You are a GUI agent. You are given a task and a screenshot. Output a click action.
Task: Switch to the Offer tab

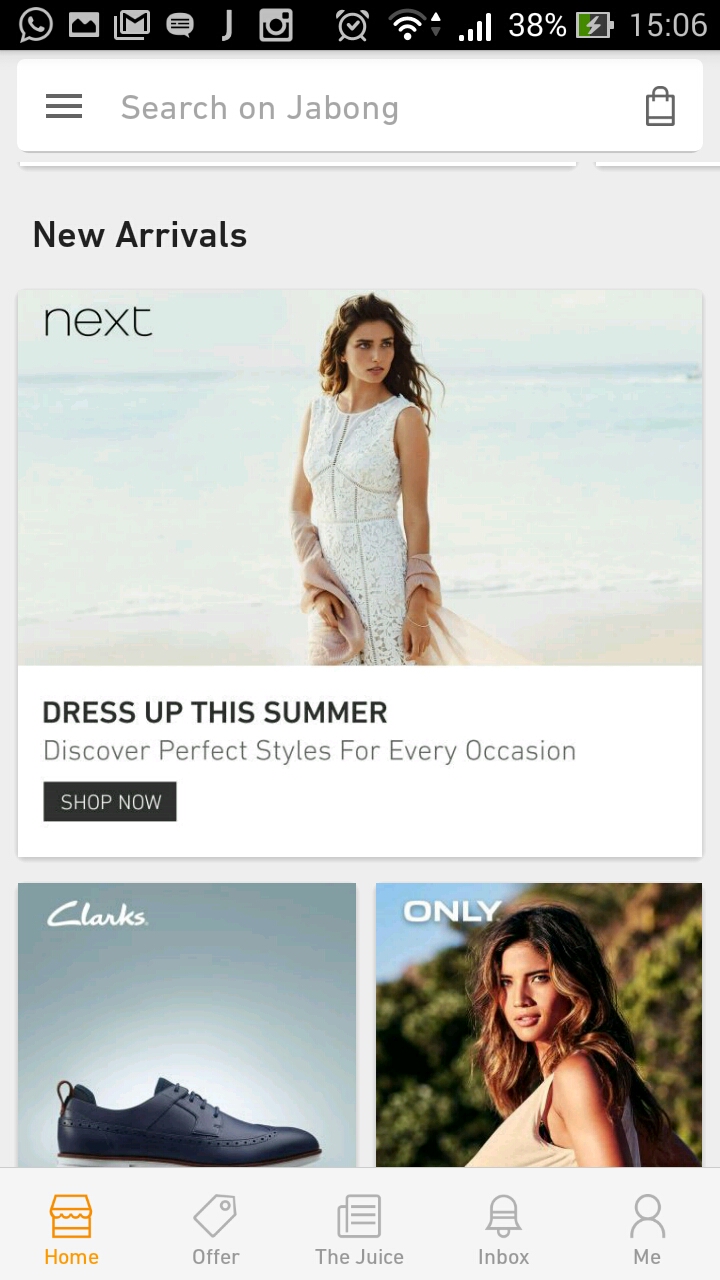[x=216, y=1230]
